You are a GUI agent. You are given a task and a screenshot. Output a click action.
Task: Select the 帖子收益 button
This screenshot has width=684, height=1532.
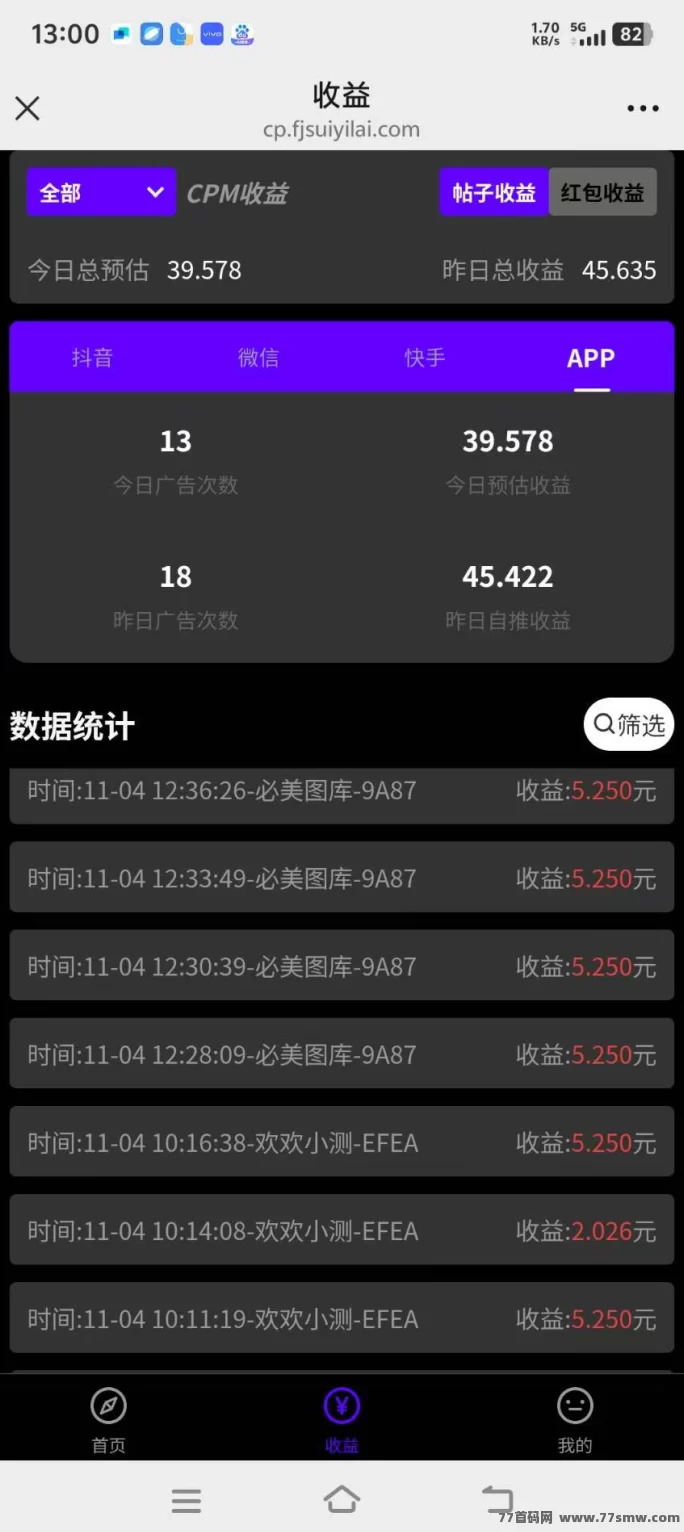pyautogui.click(x=494, y=192)
